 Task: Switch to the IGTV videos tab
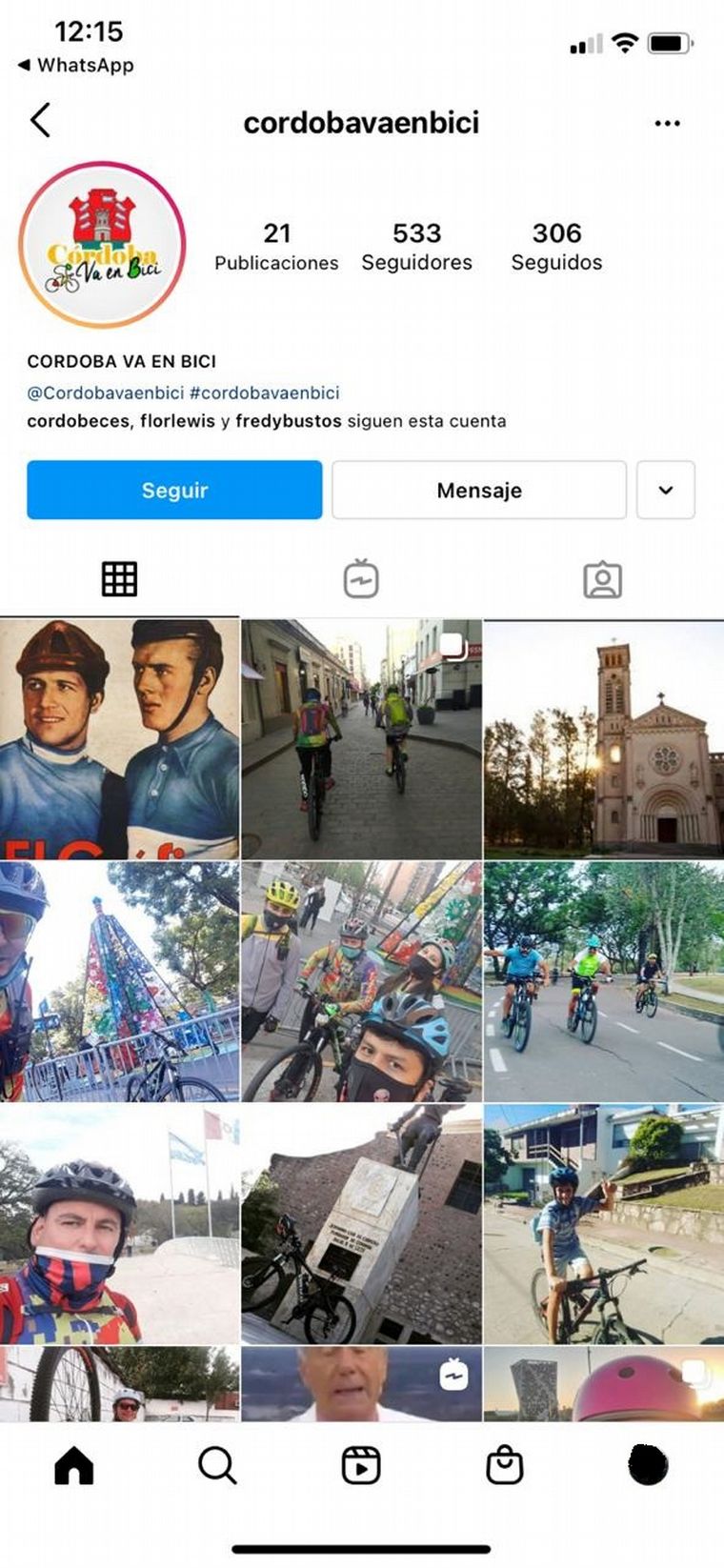pos(361,579)
